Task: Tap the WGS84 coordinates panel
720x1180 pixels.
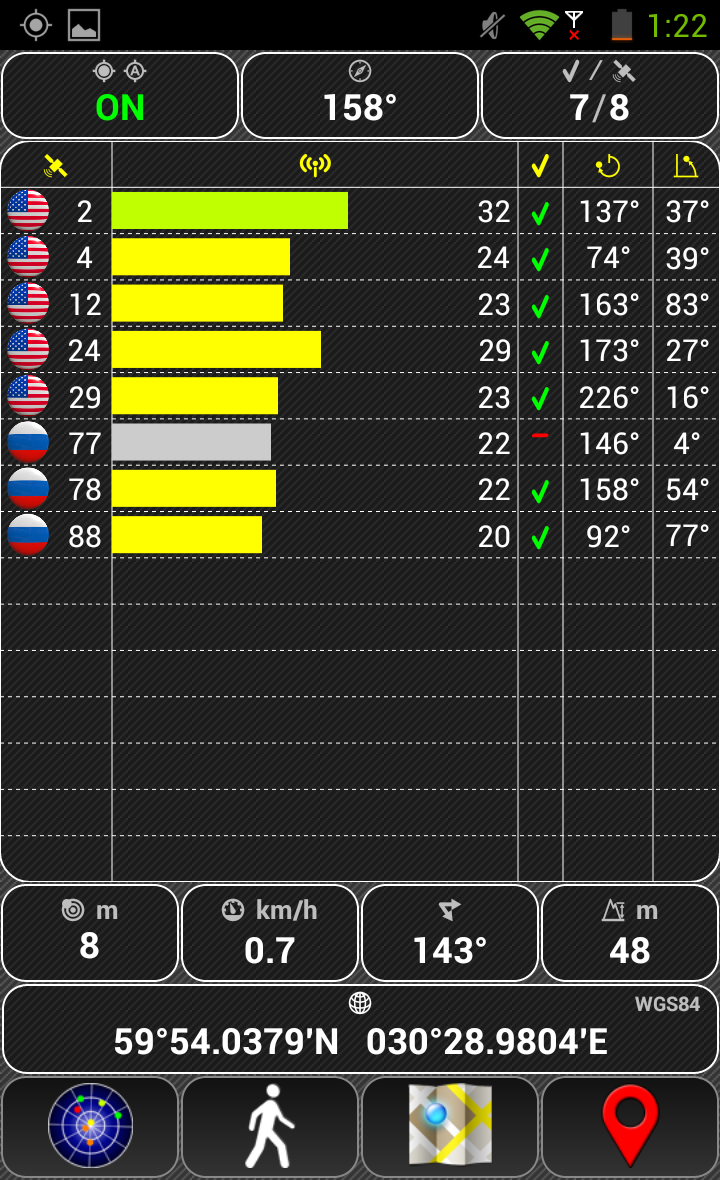Action: tap(360, 1029)
